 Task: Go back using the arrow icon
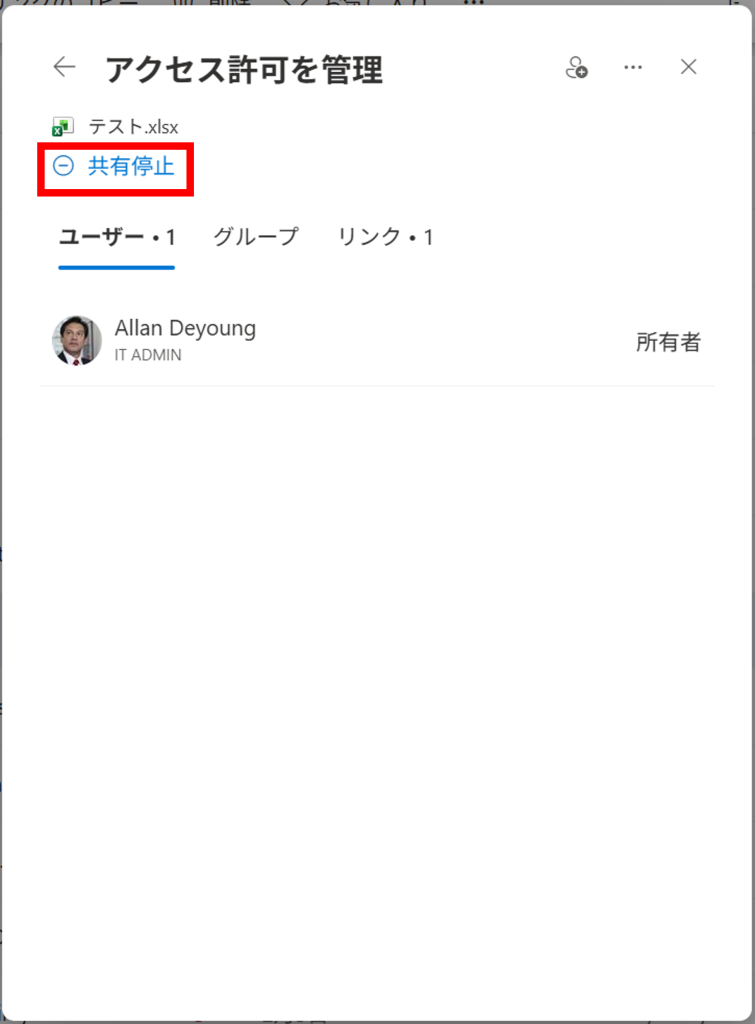pyautogui.click(x=64, y=67)
